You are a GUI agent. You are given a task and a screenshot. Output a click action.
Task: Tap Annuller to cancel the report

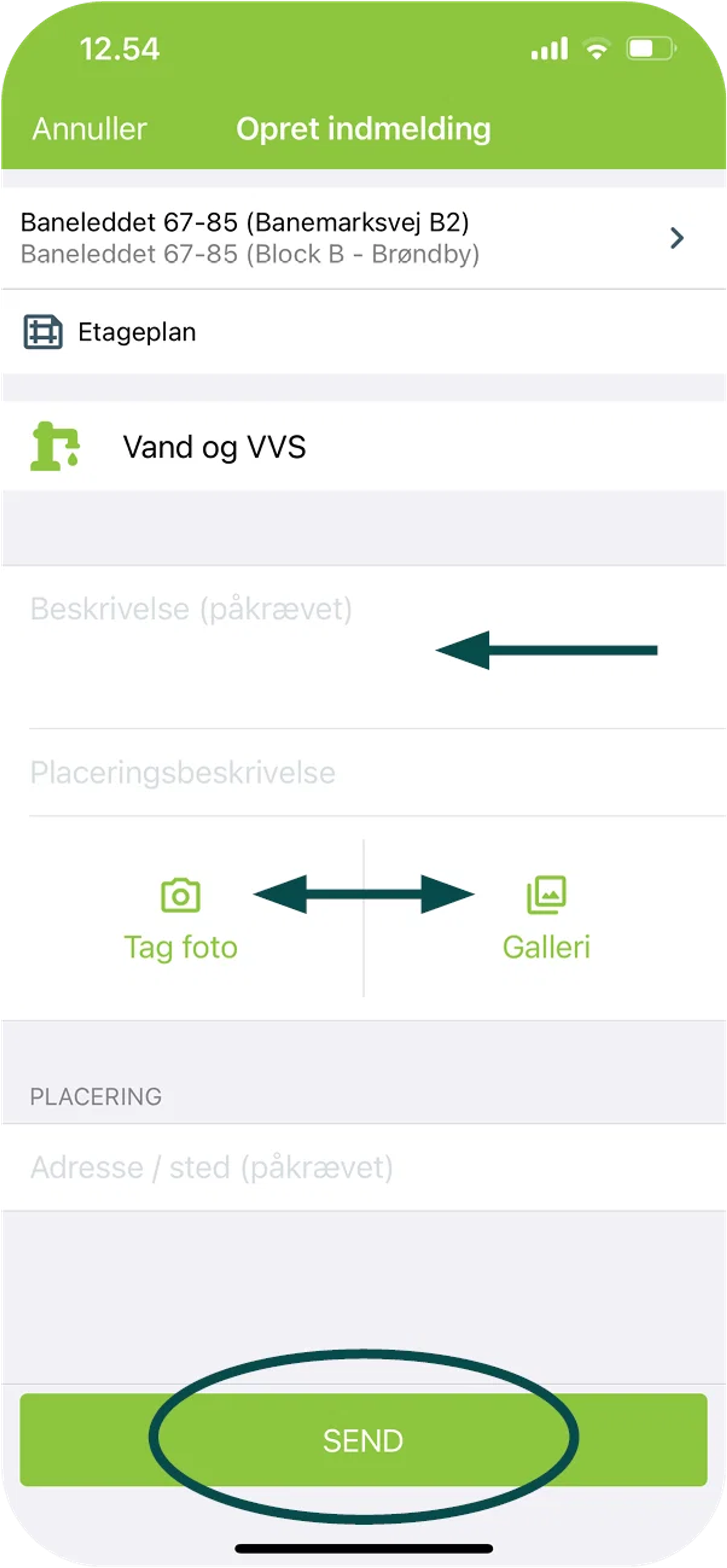89,129
